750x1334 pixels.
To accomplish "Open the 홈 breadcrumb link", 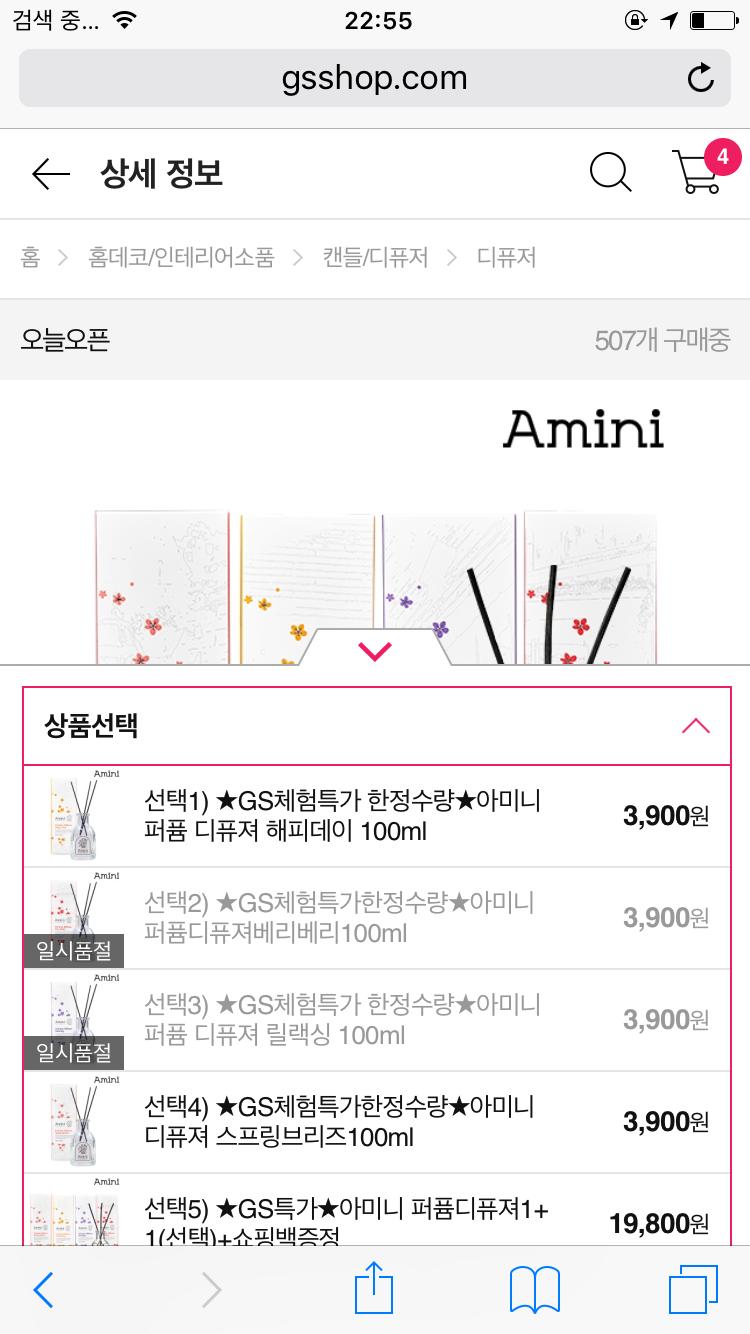I will pos(30,258).
